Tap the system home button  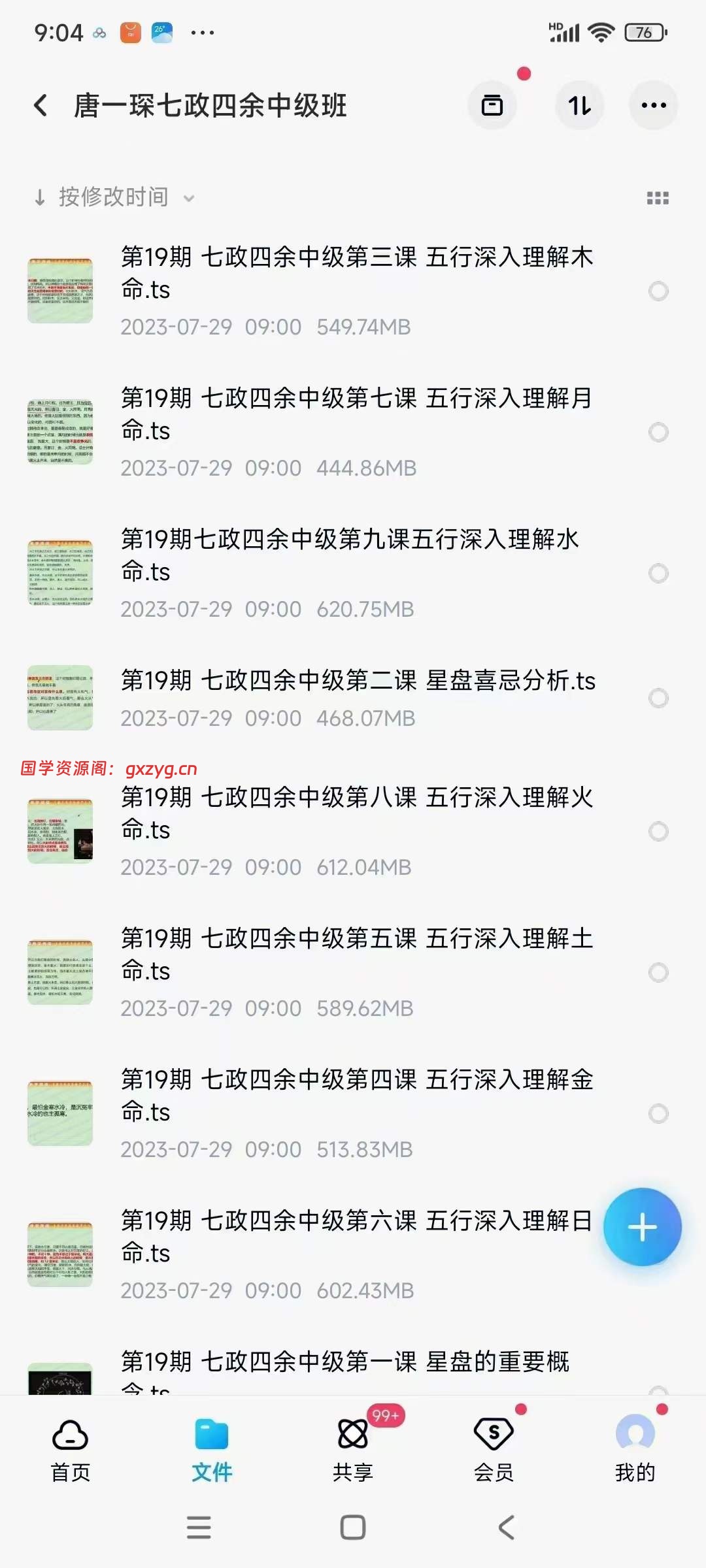[353, 1527]
